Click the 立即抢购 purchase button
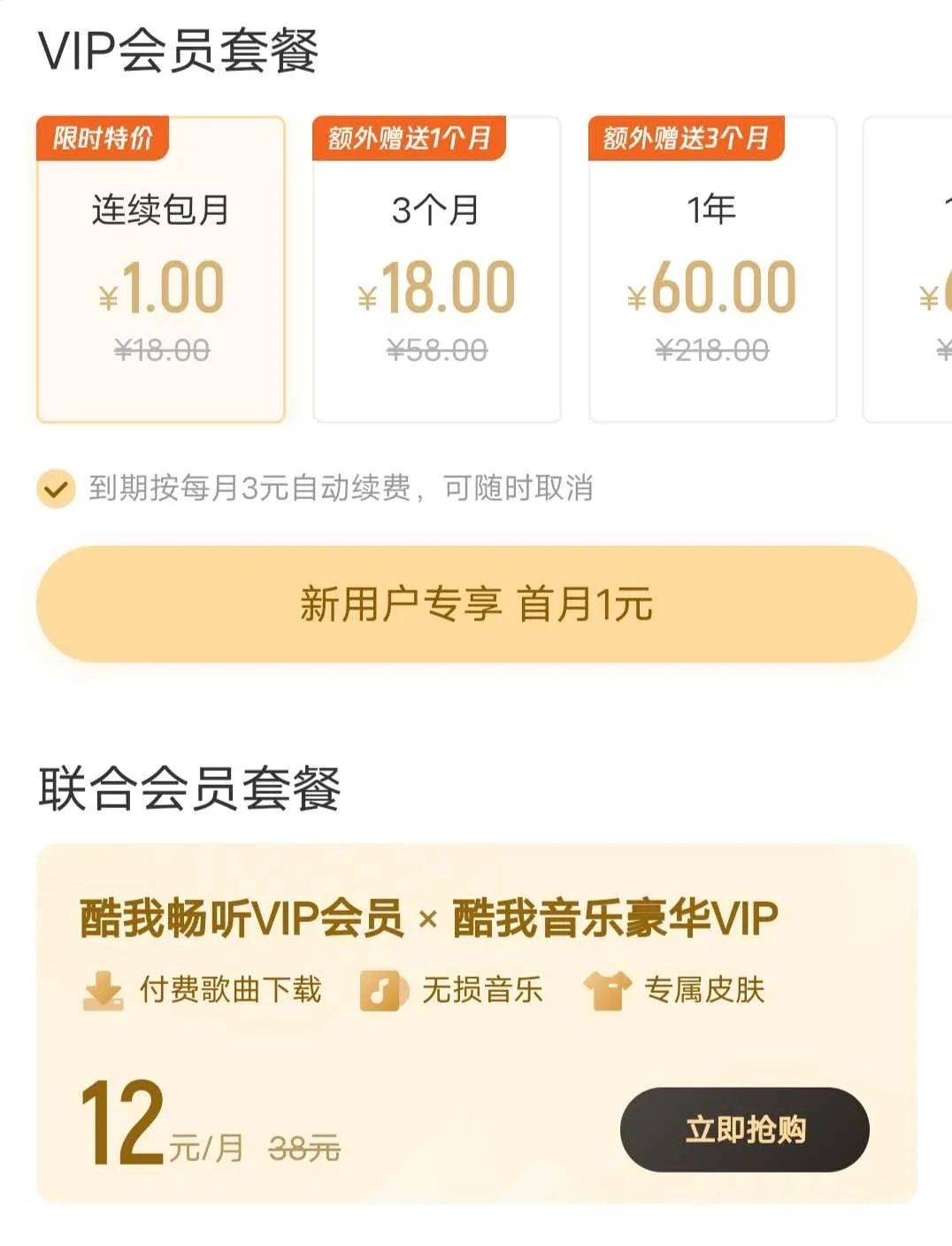 coord(746,1128)
